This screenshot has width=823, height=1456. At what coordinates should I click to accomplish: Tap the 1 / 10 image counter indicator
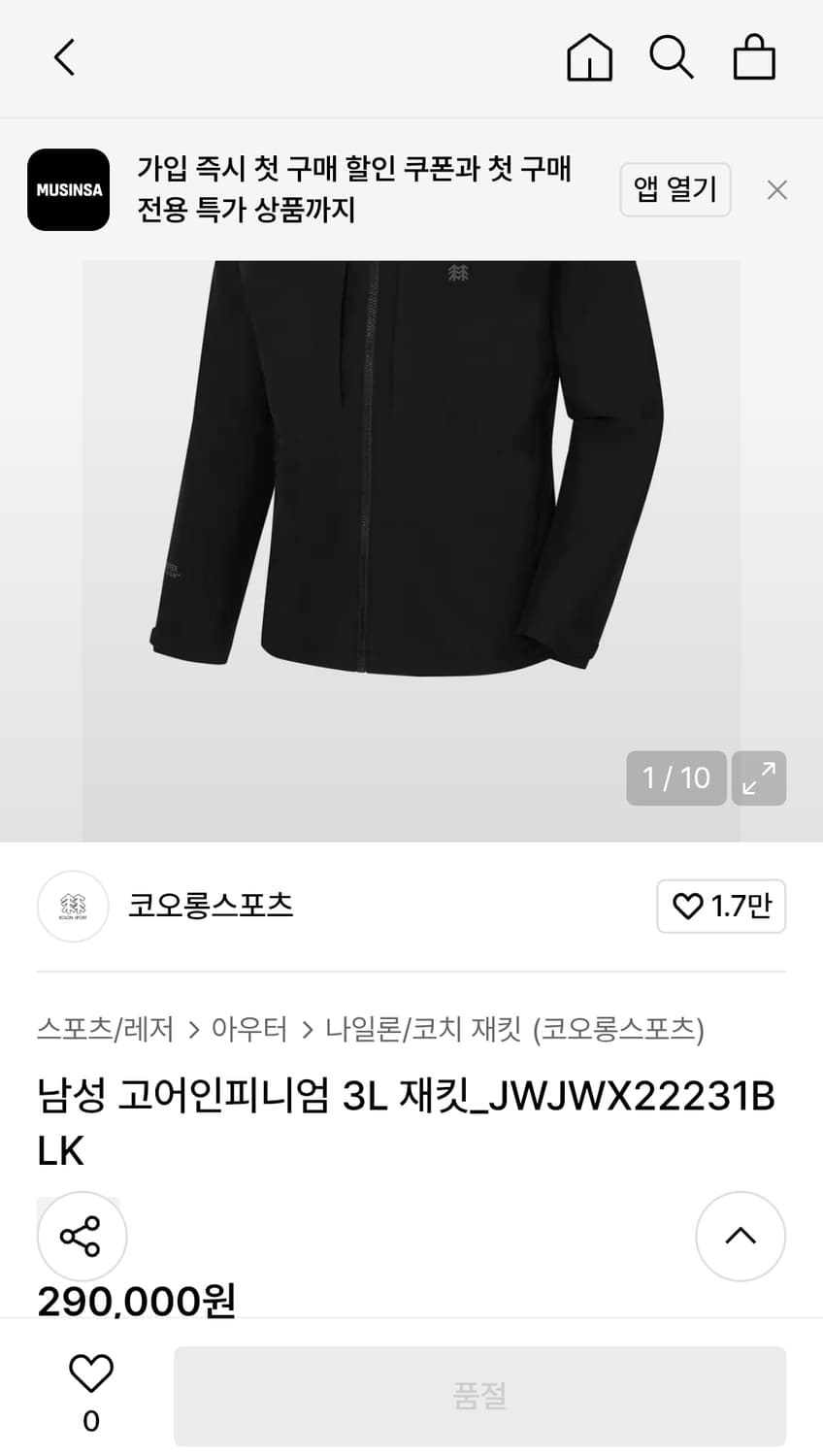(x=675, y=778)
